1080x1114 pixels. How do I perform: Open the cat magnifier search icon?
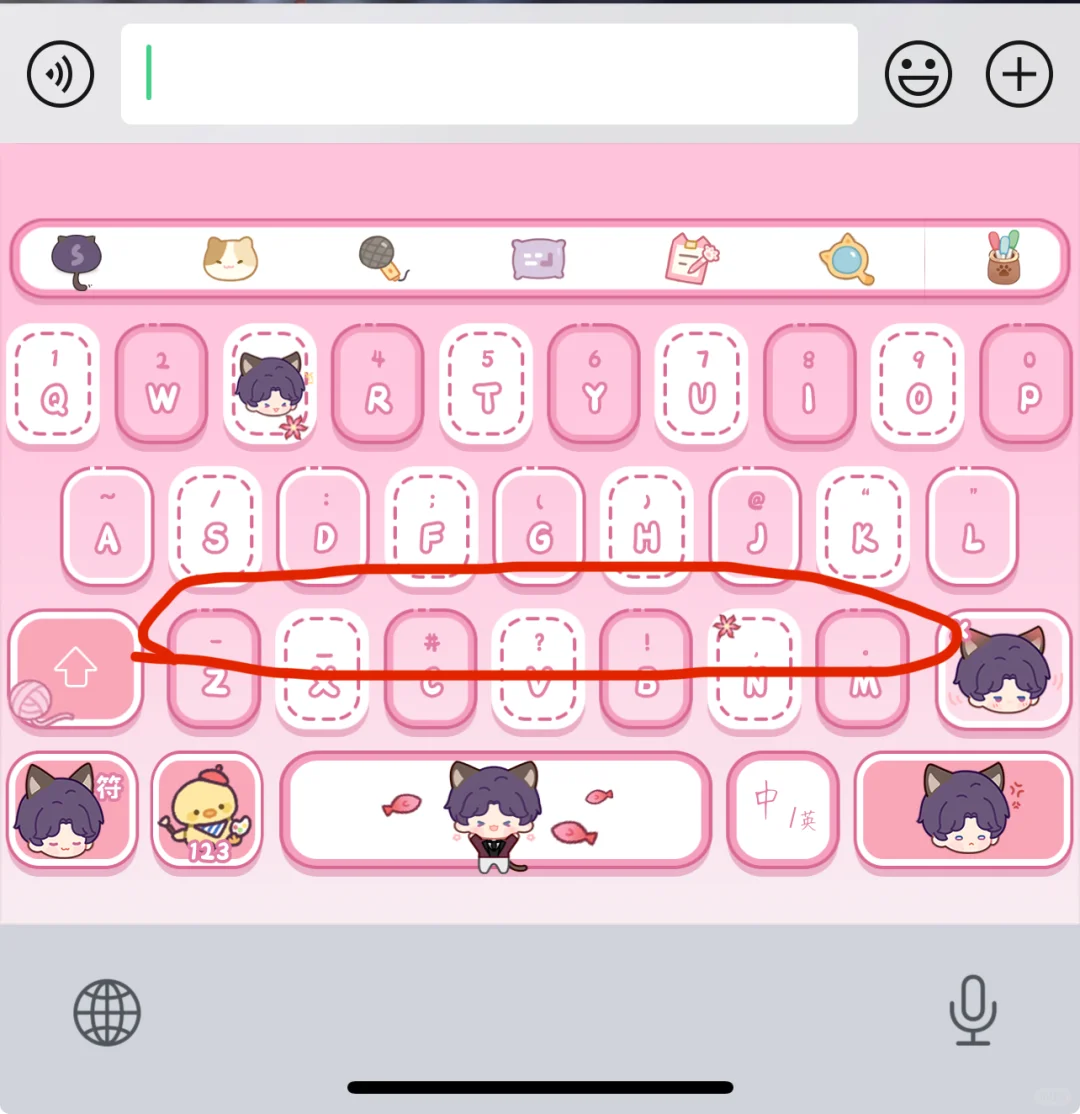[846, 259]
